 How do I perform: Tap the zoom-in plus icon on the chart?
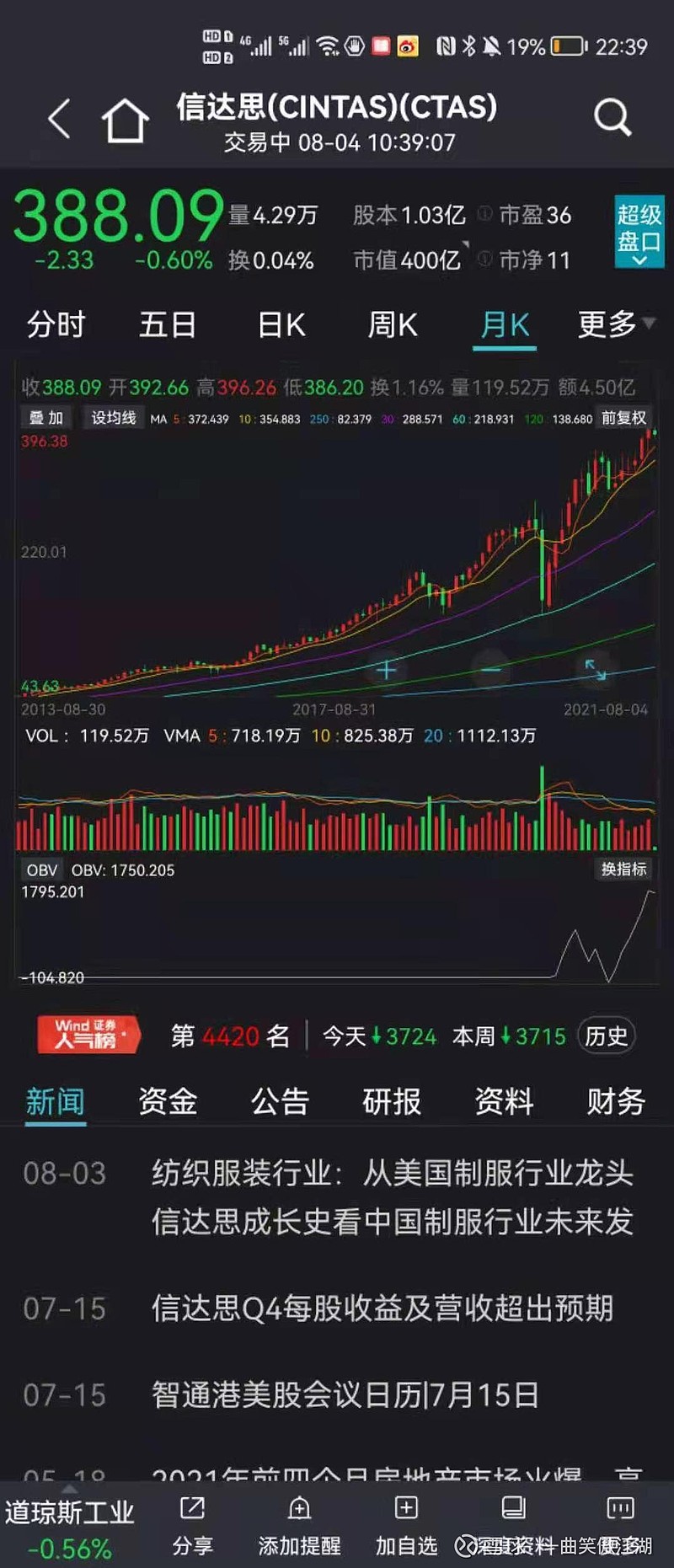point(385,669)
